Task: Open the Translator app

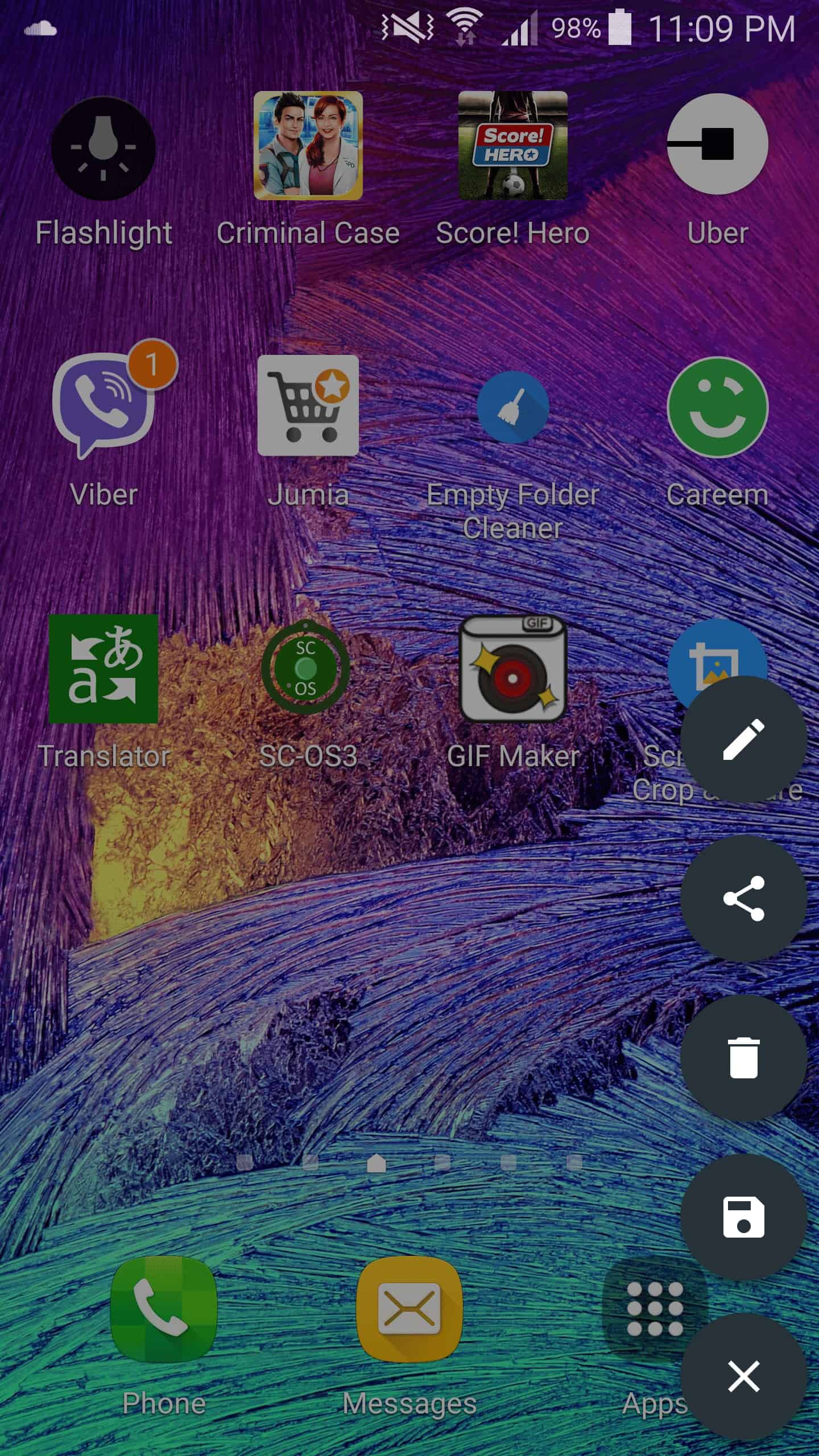Action: point(104,669)
